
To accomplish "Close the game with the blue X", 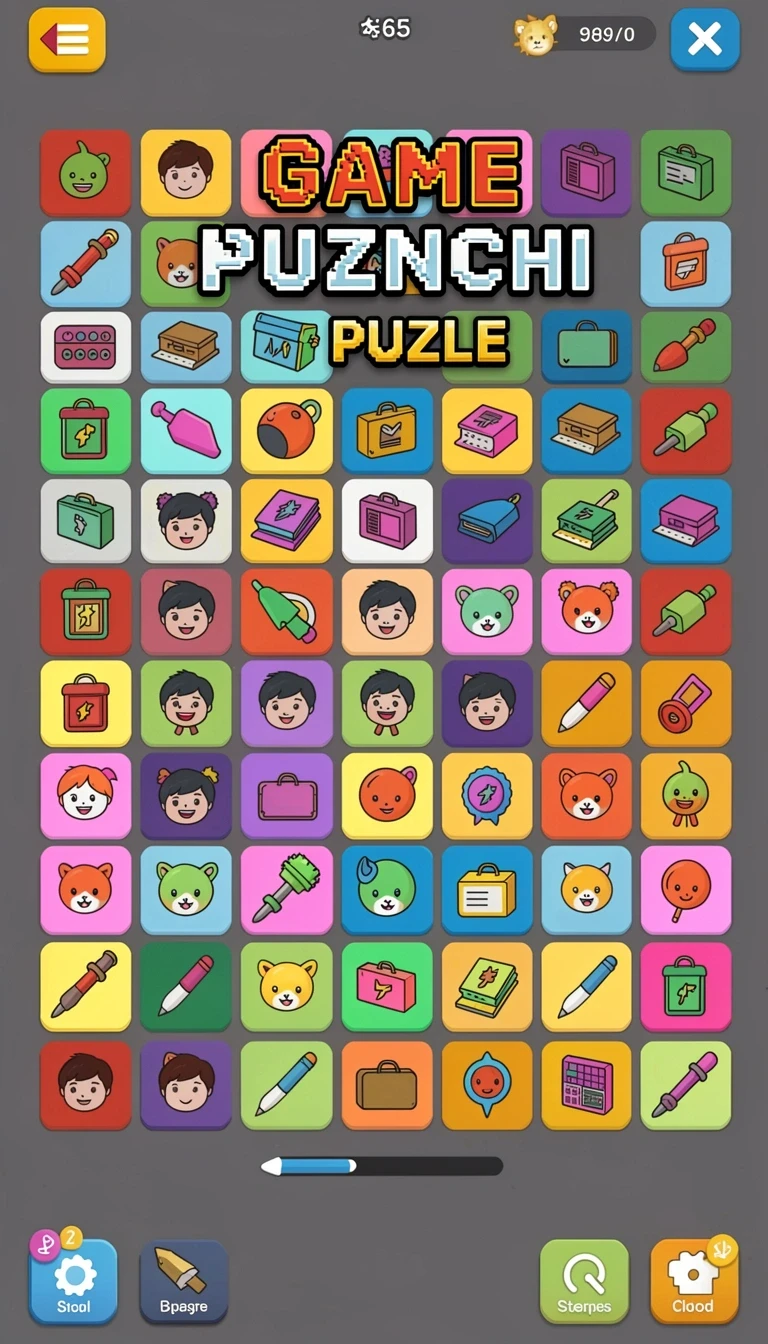I will click(705, 39).
